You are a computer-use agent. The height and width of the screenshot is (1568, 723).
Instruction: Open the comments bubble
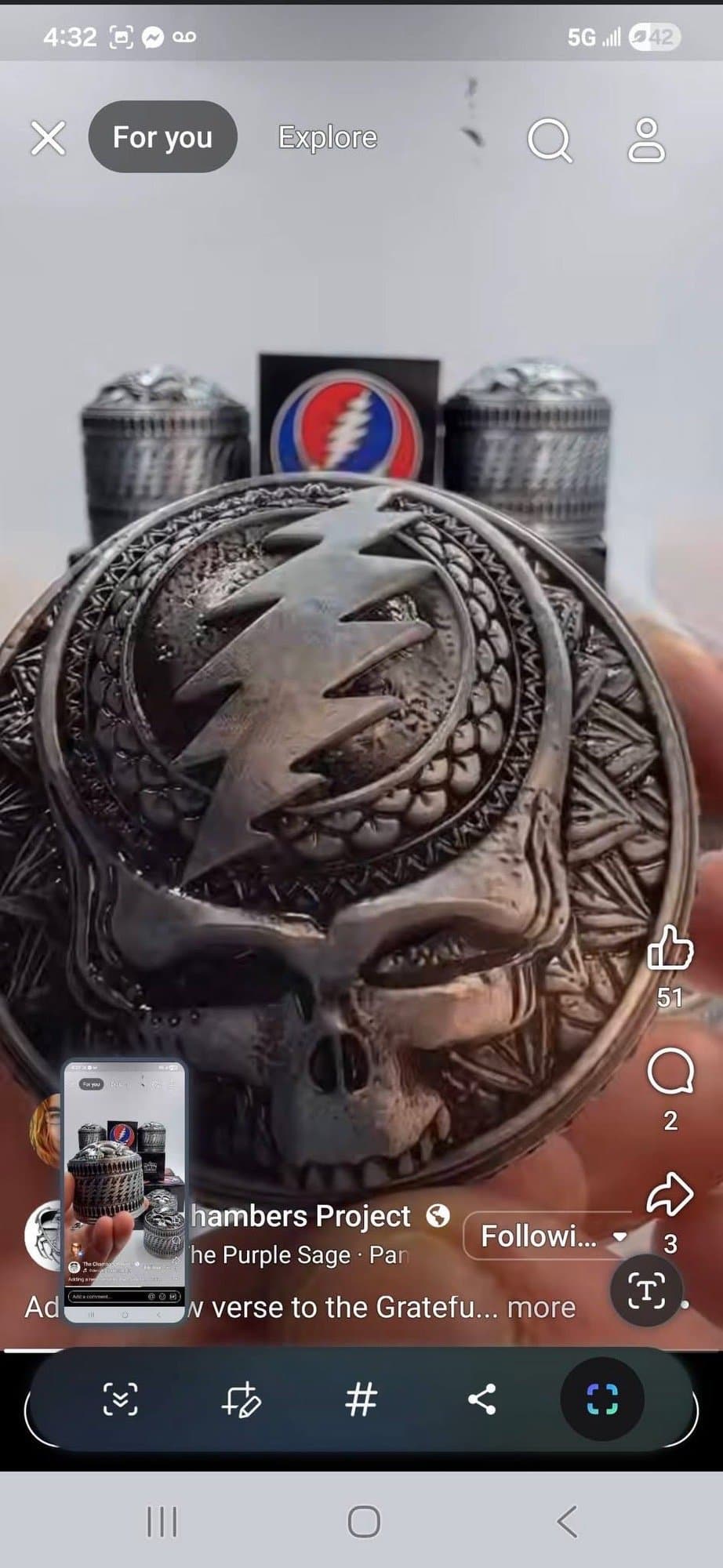coord(670,1071)
